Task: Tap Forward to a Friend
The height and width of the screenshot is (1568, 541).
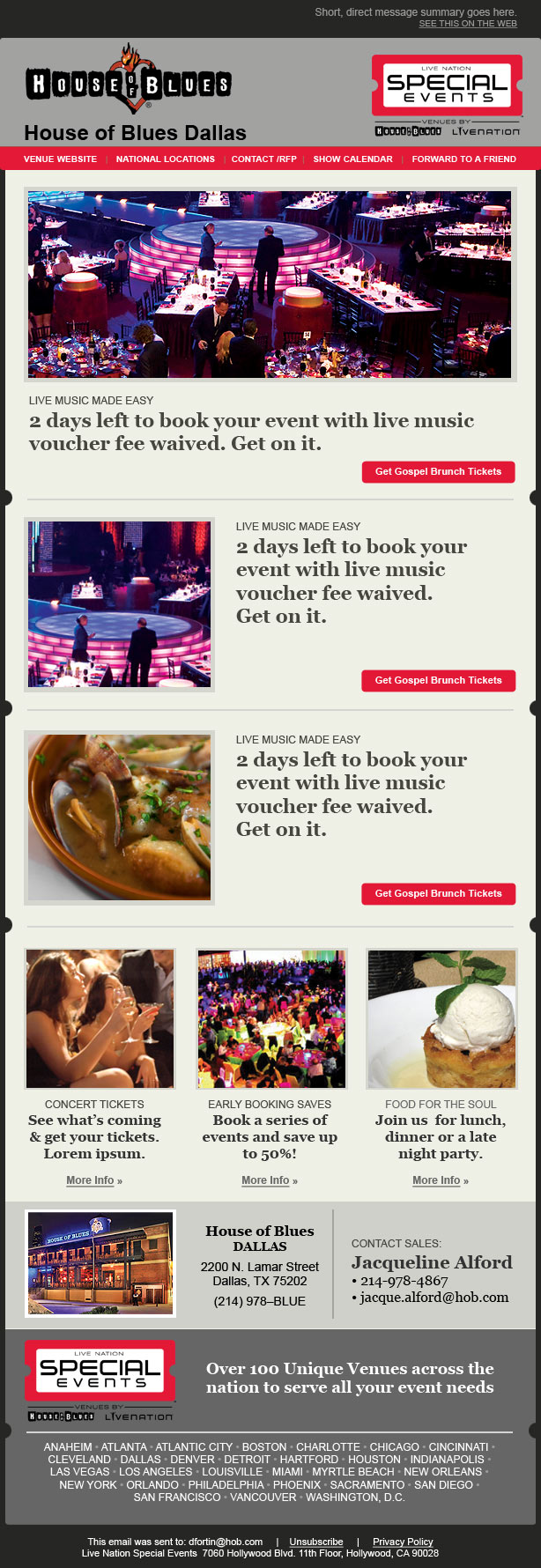Action: [463, 159]
